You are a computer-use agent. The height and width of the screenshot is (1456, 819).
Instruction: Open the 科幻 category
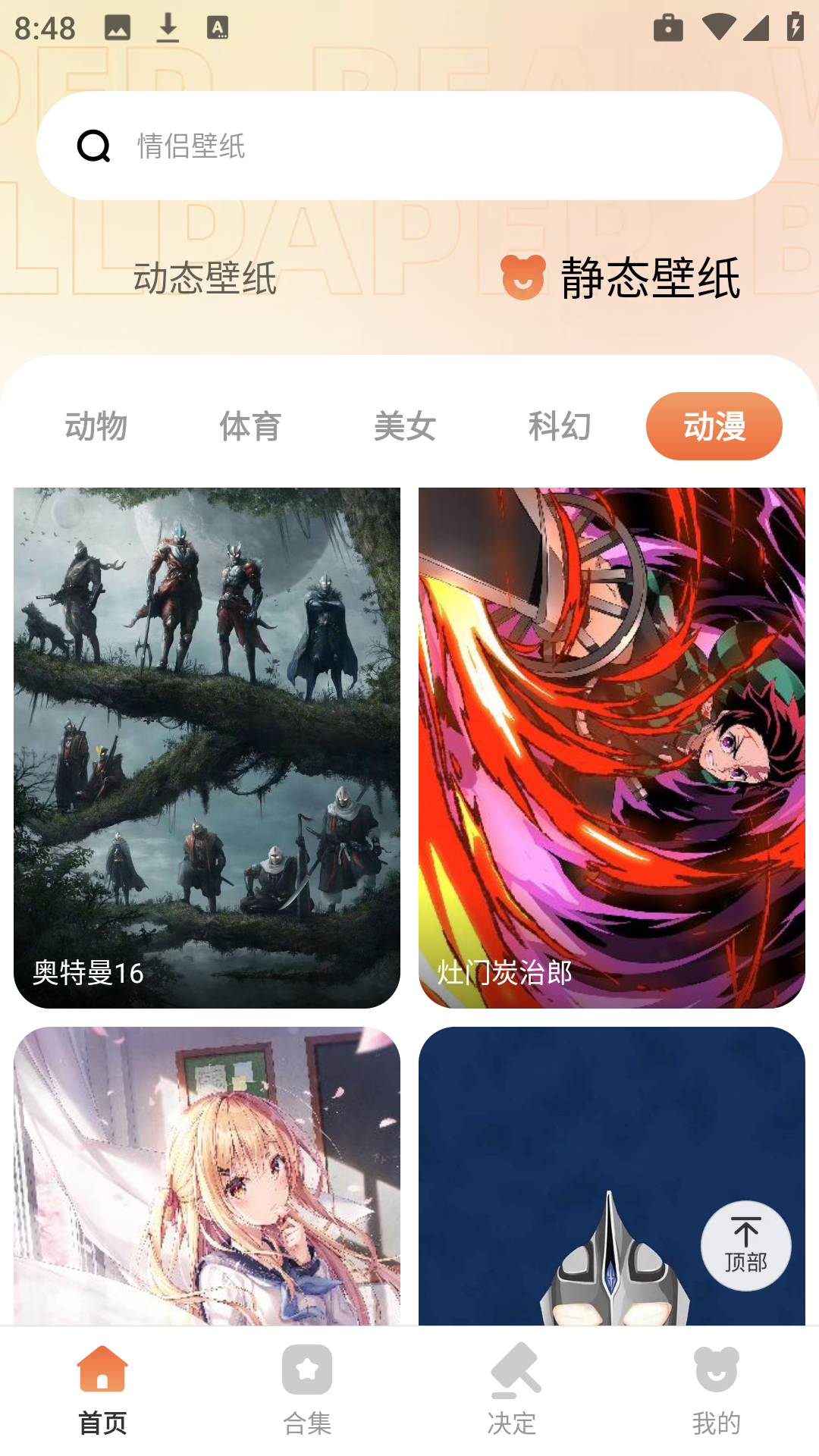560,426
